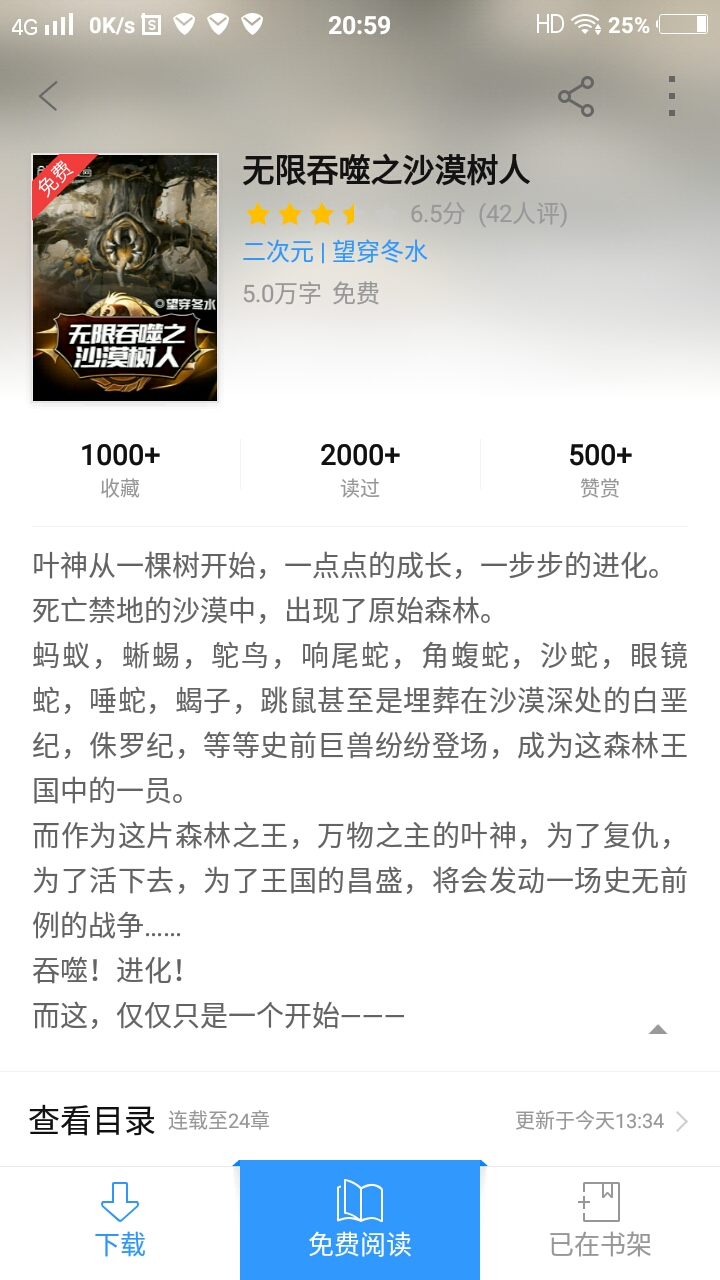Viewport: 720px width, 1280px height.
Task: Tap the 已在书架 bookshelf button
Action: [x=600, y=1220]
